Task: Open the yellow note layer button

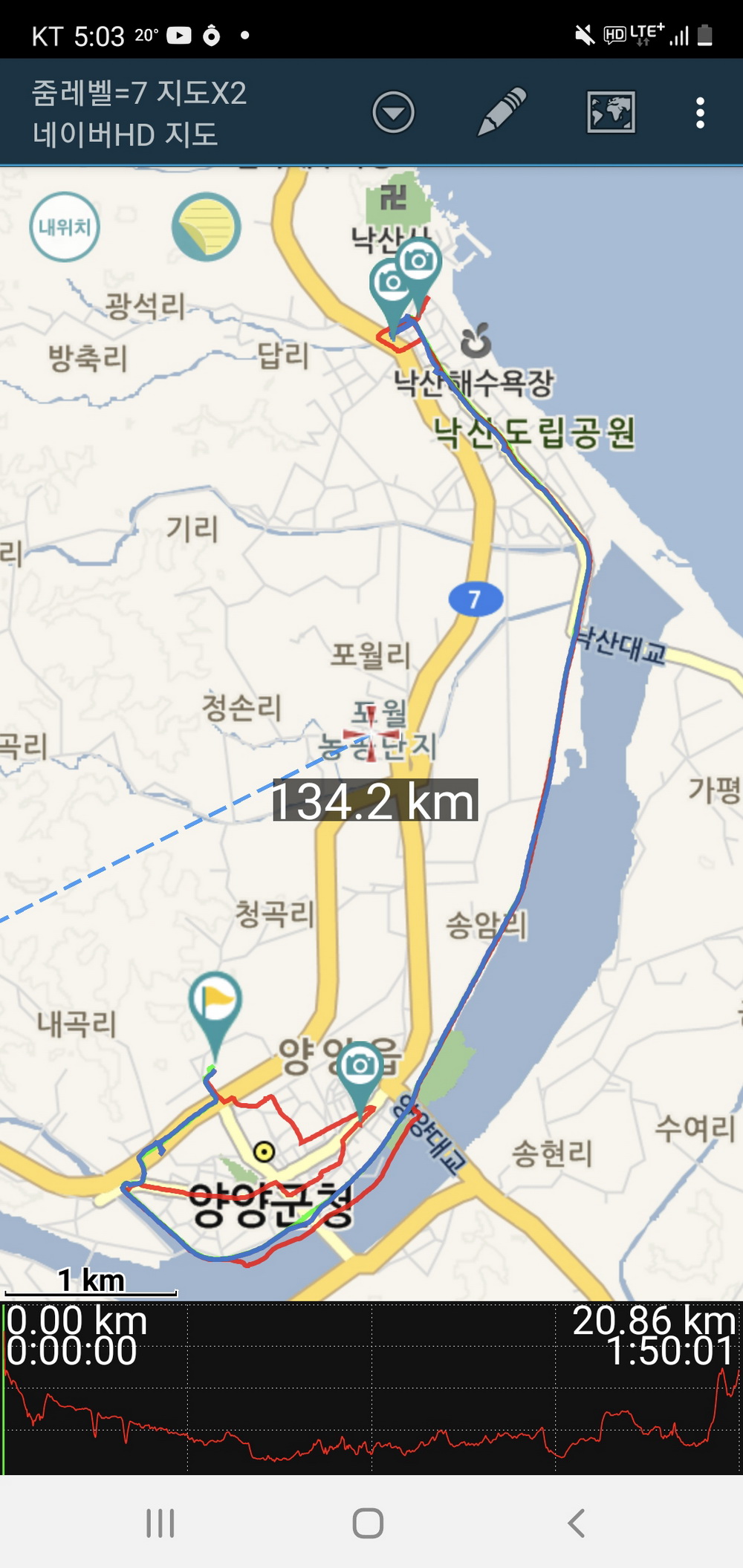Action: [x=206, y=227]
